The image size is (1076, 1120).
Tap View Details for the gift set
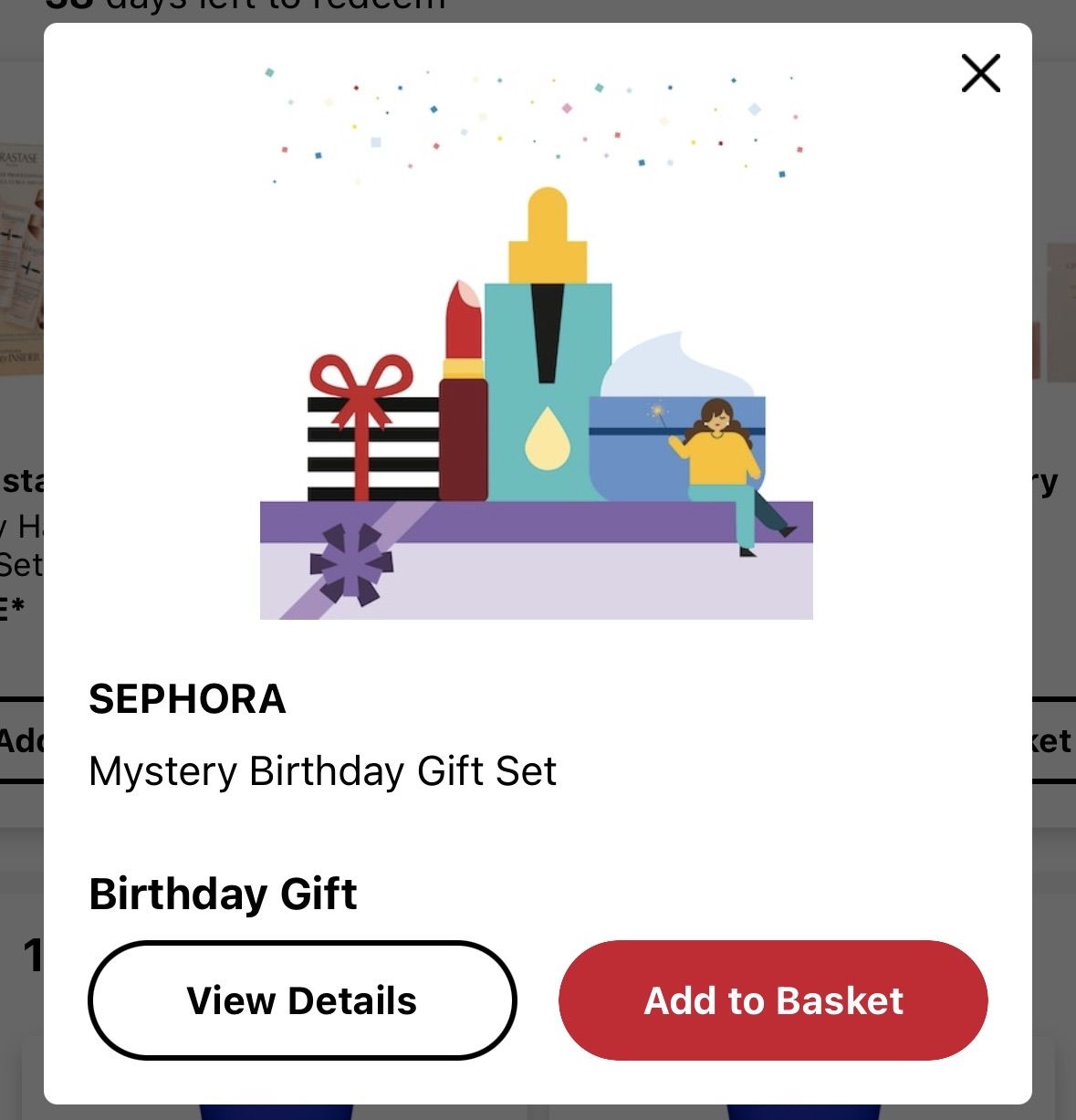coord(302,1000)
